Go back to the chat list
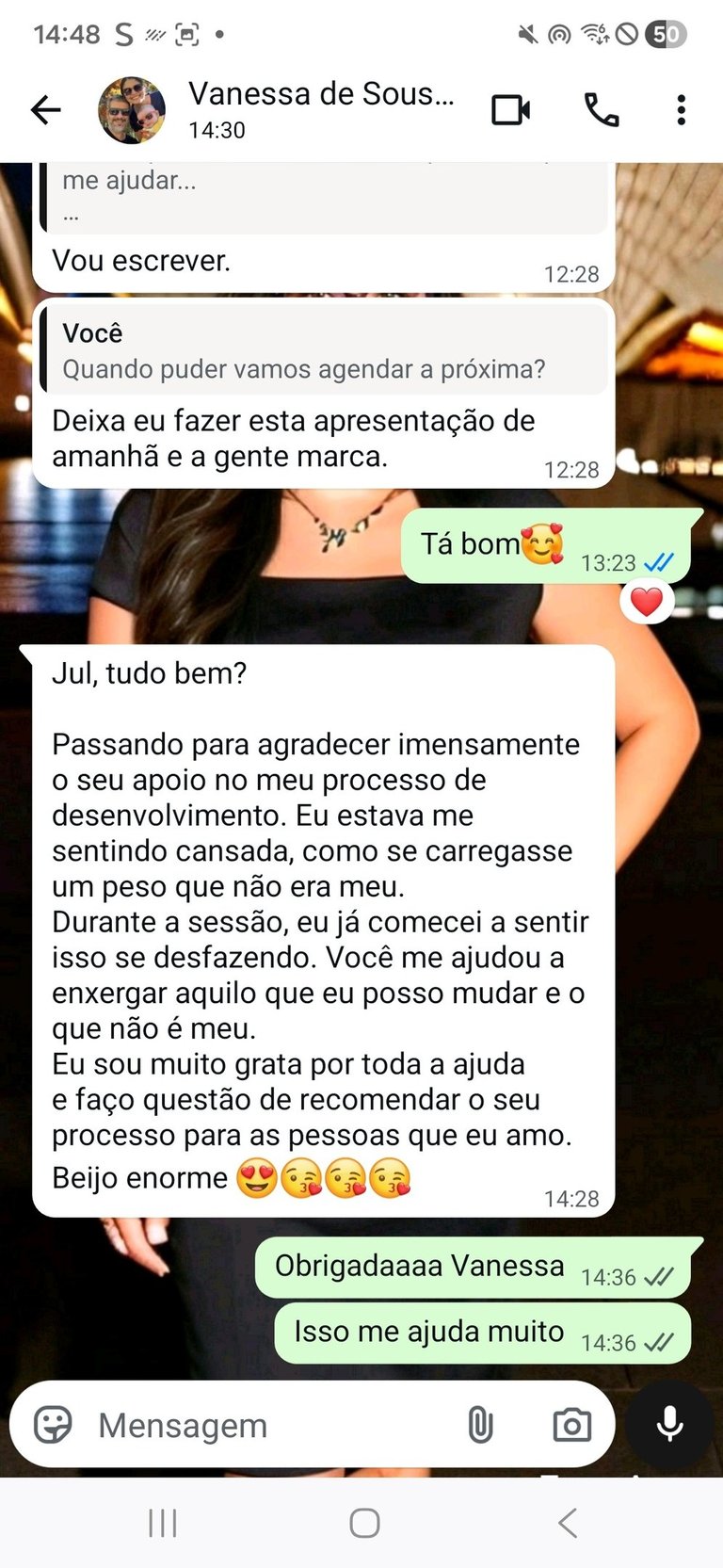The height and width of the screenshot is (1568, 723). coord(45,110)
